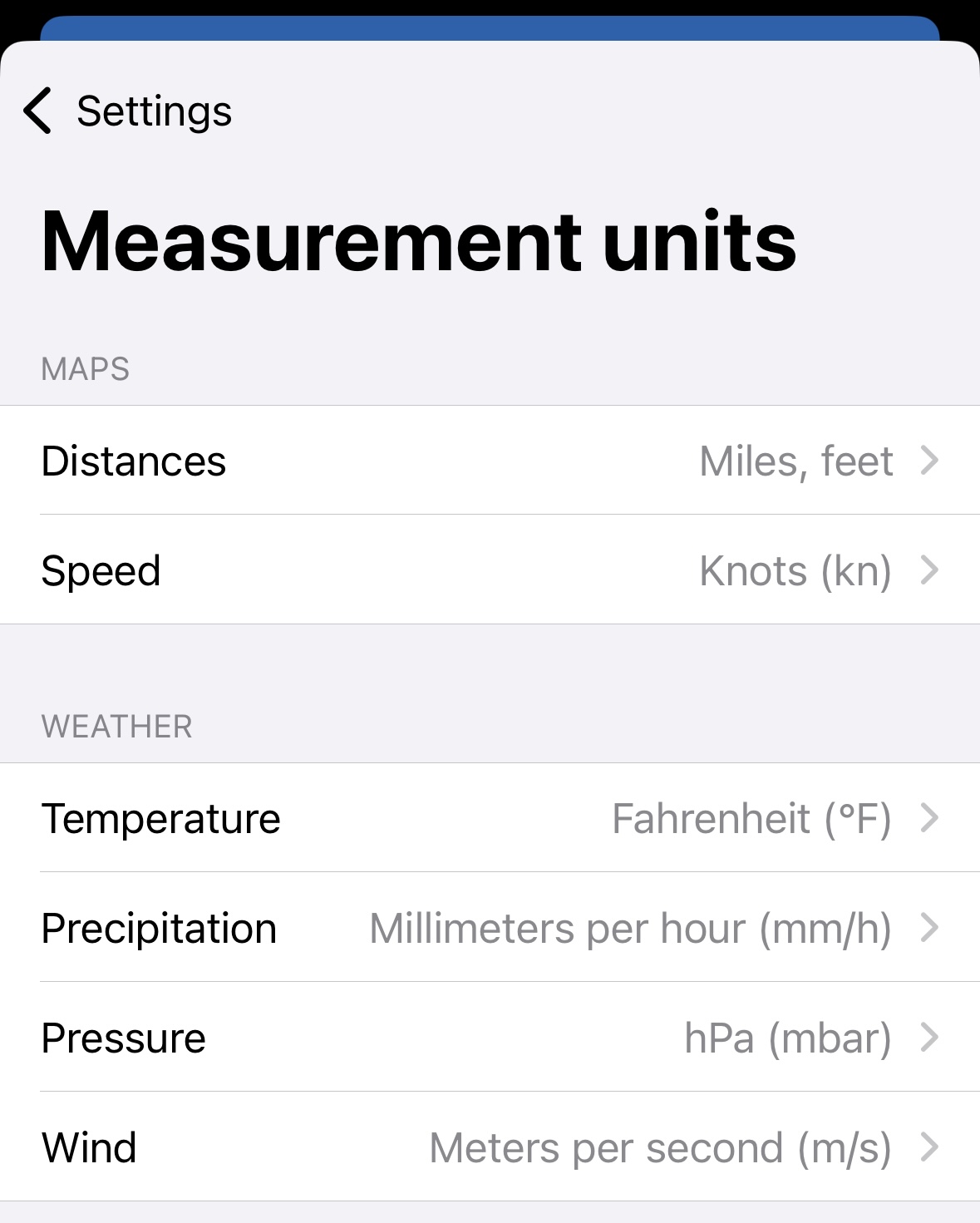
Task: Go back to Settings
Action: [126, 111]
